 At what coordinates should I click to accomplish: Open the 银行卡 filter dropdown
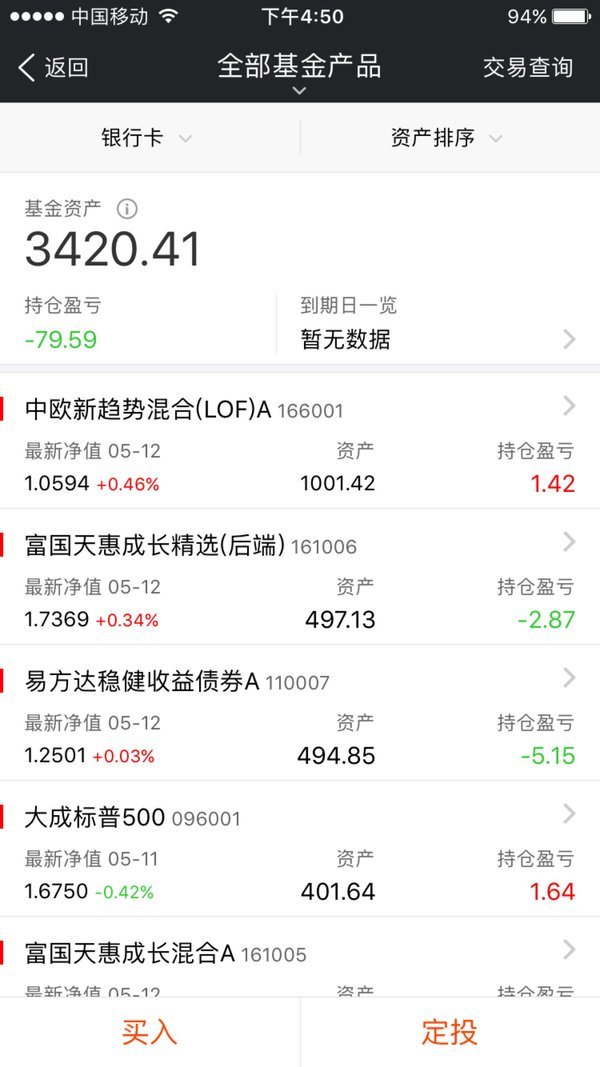click(x=150, y=138)
